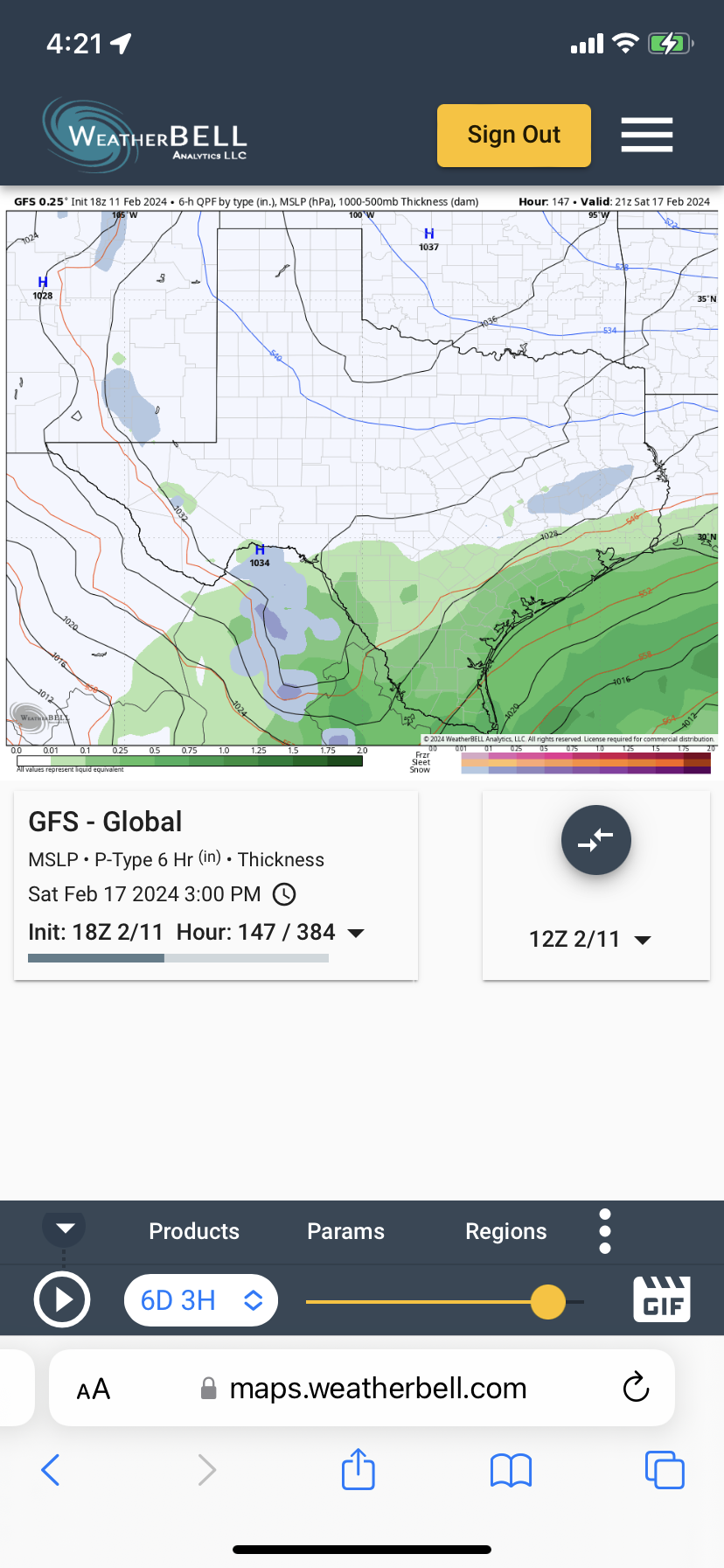The image size is (724, 1568).
Task: Tap the forecast hour slider
Action: click(548, 1302)
